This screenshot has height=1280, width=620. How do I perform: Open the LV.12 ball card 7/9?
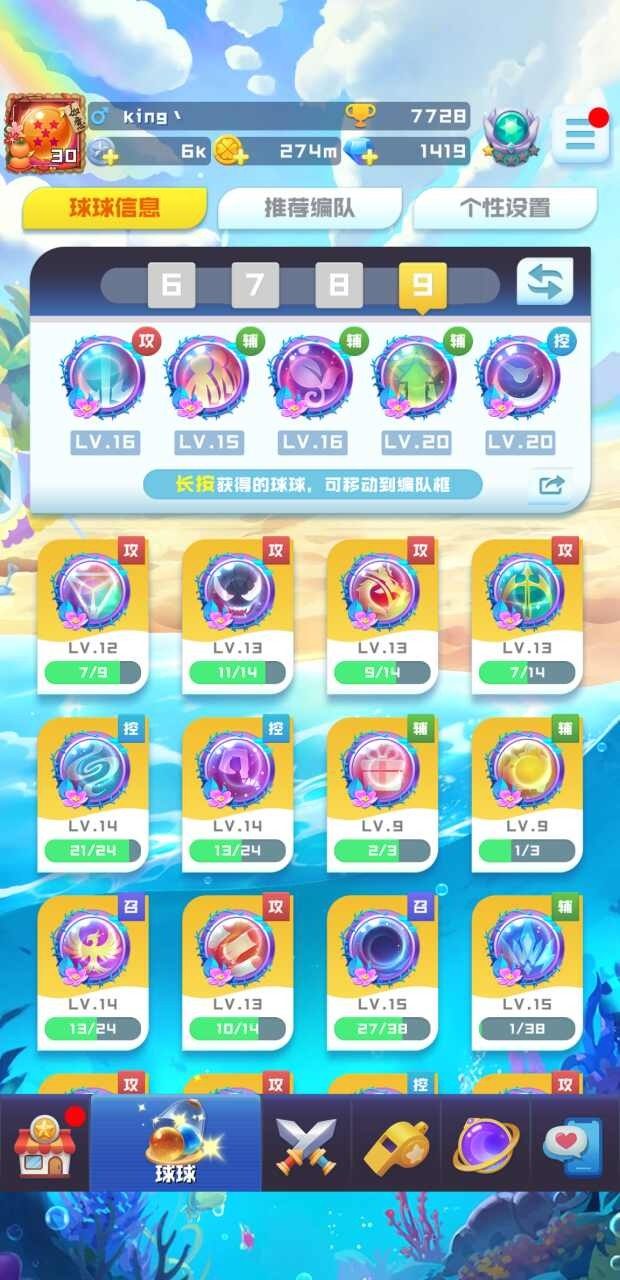(93, 615)
